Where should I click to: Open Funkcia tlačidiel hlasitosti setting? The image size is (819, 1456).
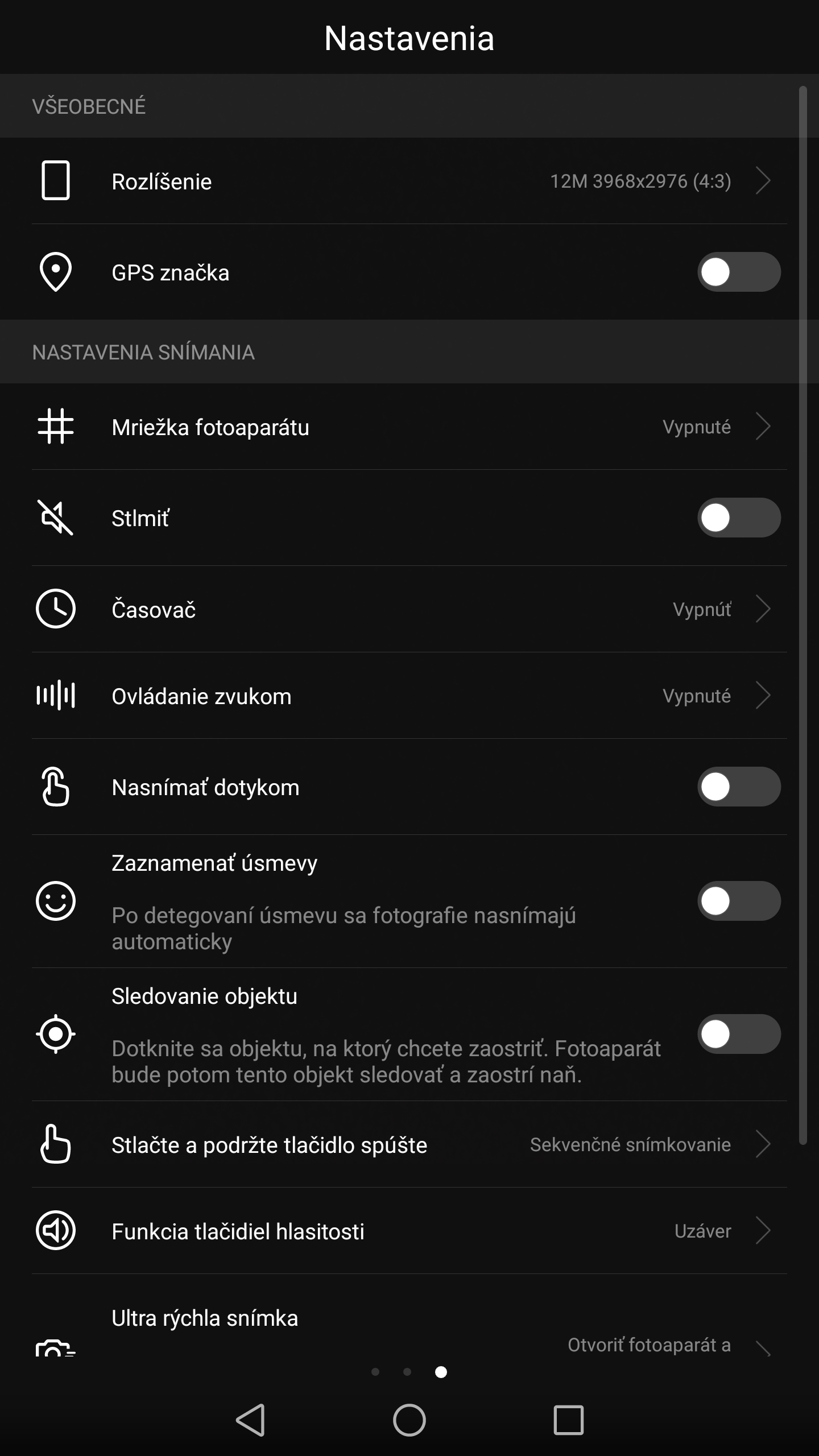tap(409, 1231)
